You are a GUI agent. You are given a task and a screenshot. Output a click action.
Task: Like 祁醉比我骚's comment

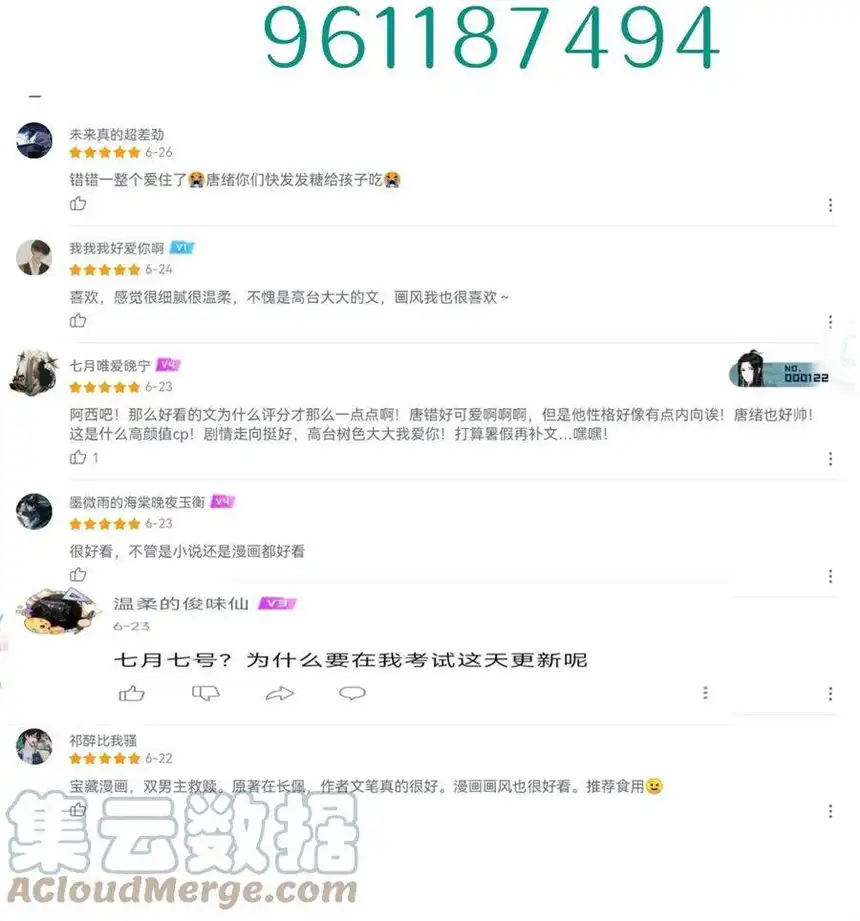79,809
